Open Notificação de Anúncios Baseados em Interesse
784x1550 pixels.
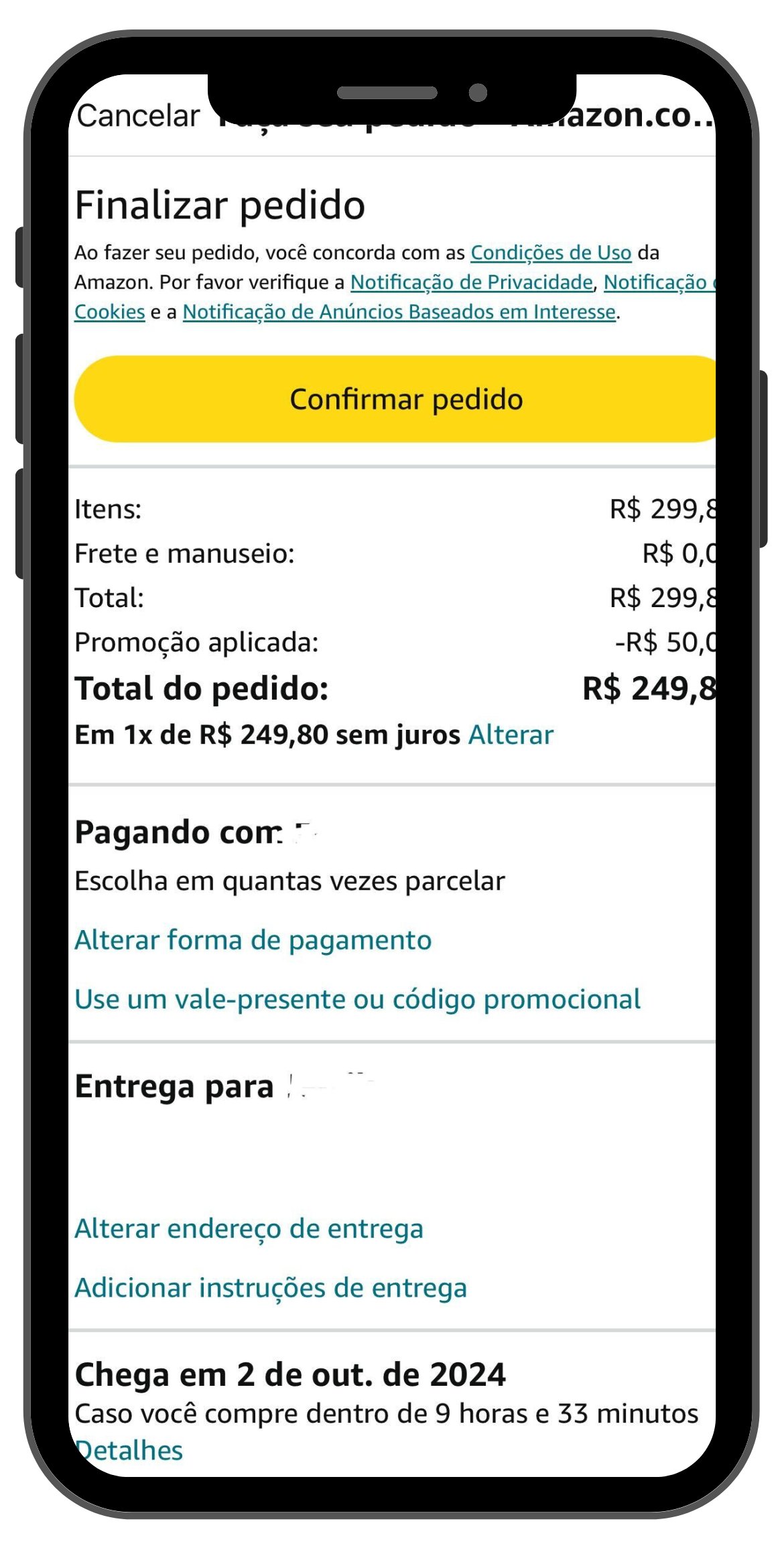399,312
